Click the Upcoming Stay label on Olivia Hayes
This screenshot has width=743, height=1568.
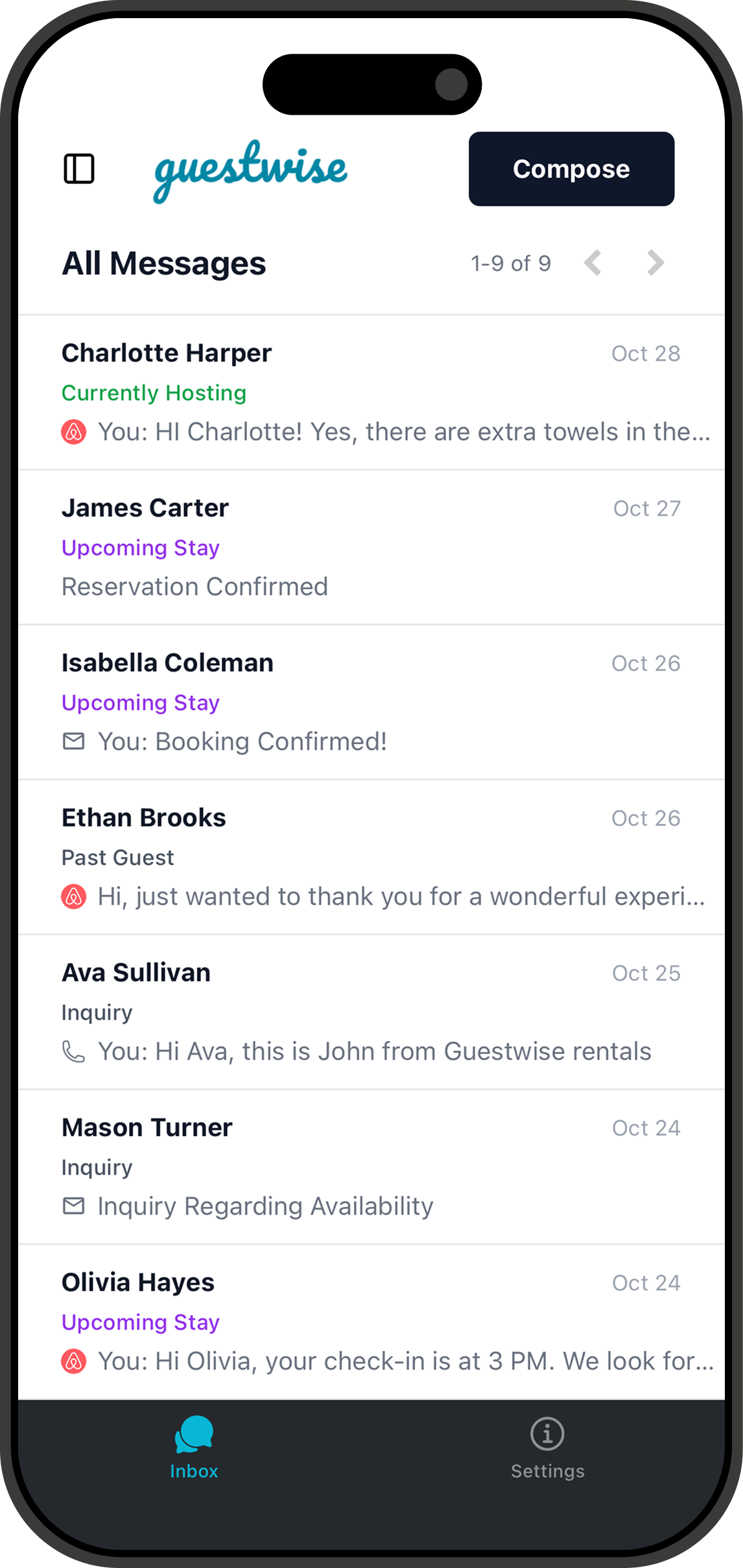point(140,1322)
